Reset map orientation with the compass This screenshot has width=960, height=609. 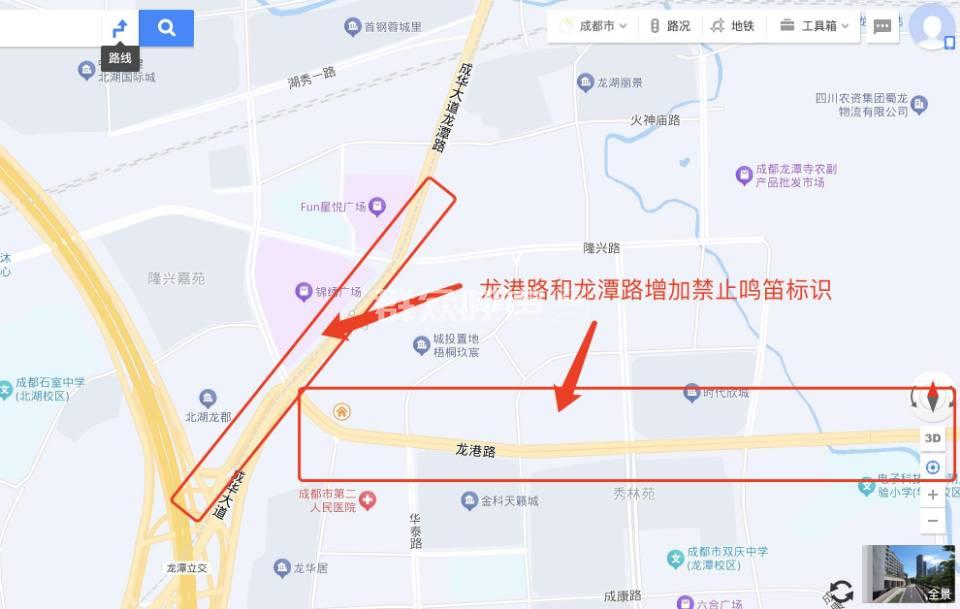(x=932, y=398)
